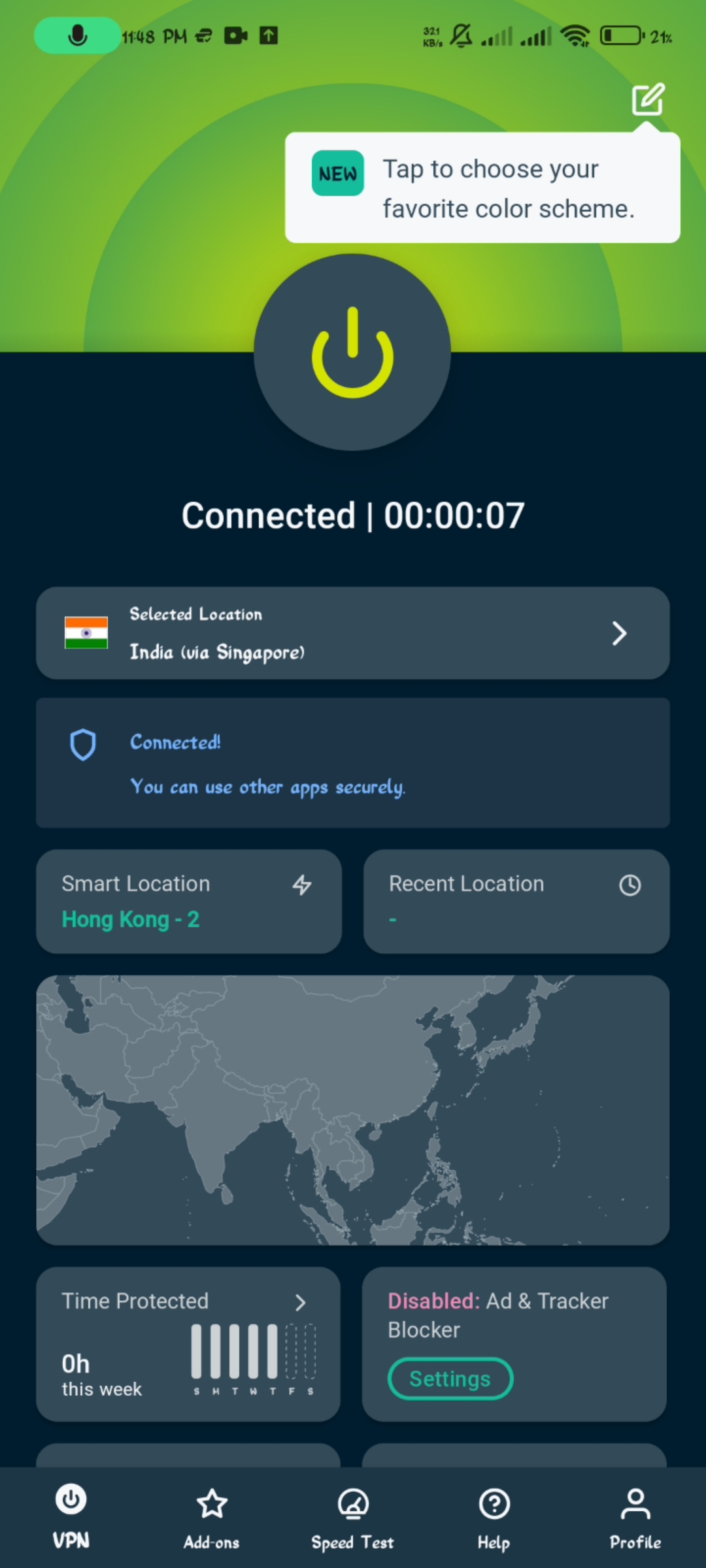The image size is (706, 1568).
Task: Open Selected Location India (via Singapore)
Action: click(x=352, y=633)
